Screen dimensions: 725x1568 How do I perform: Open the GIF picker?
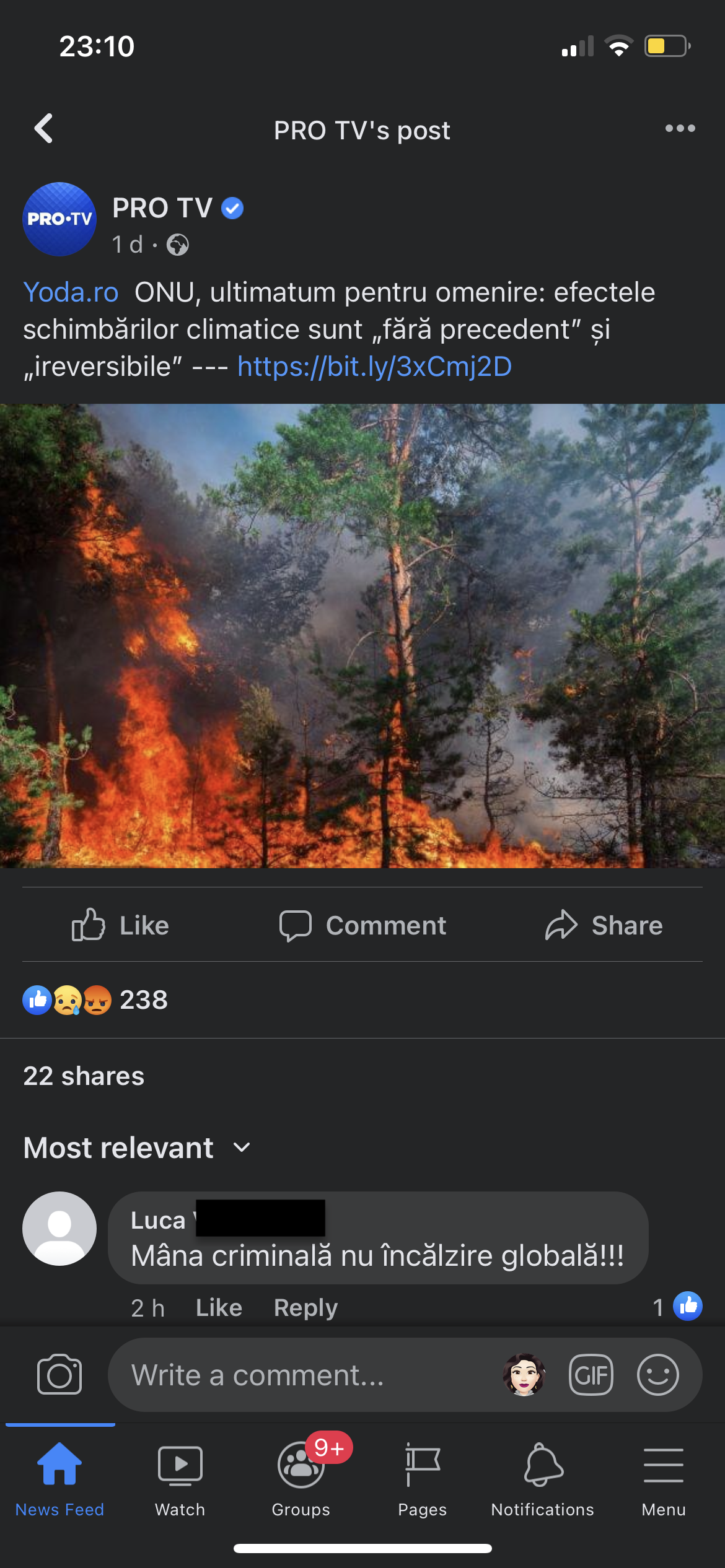point(591,1375)
